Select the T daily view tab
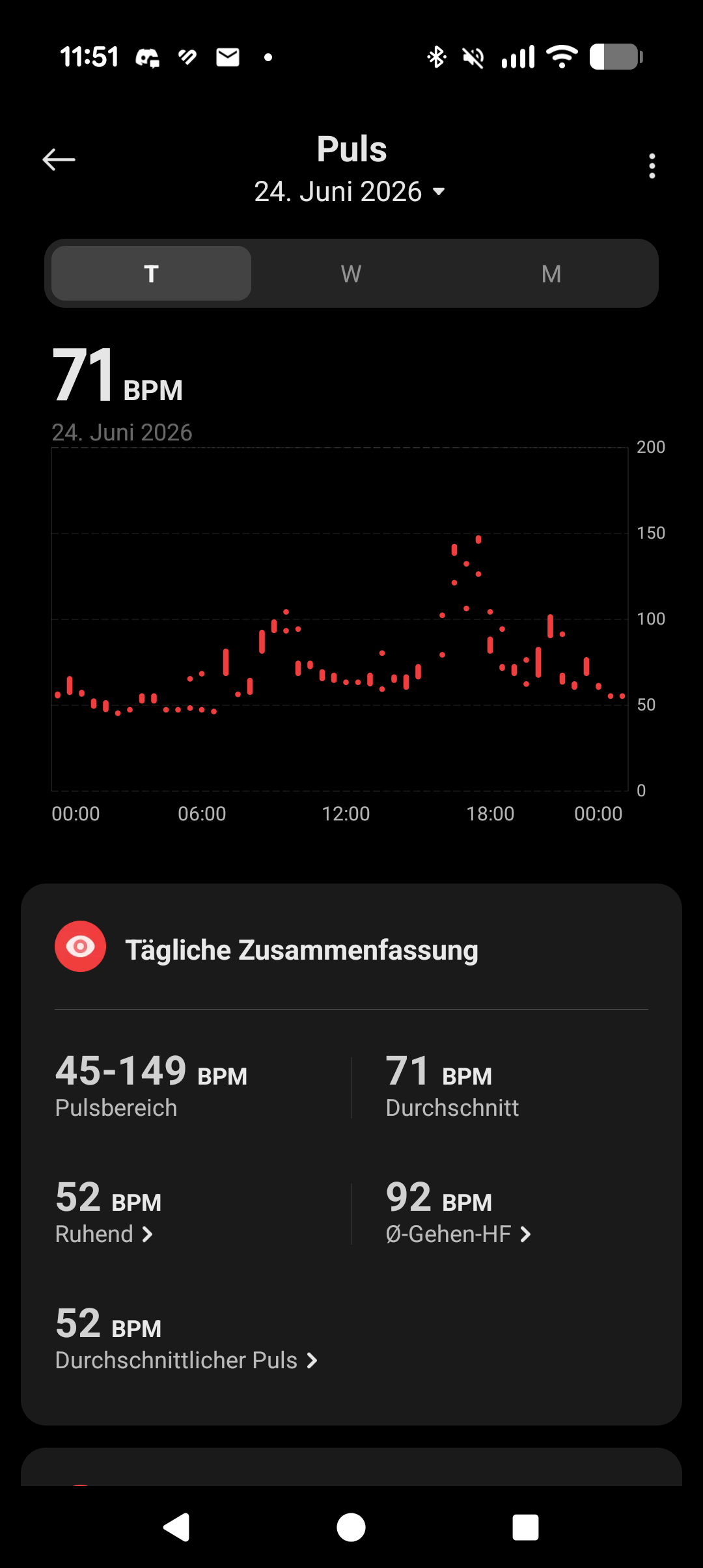 (151, 273)
